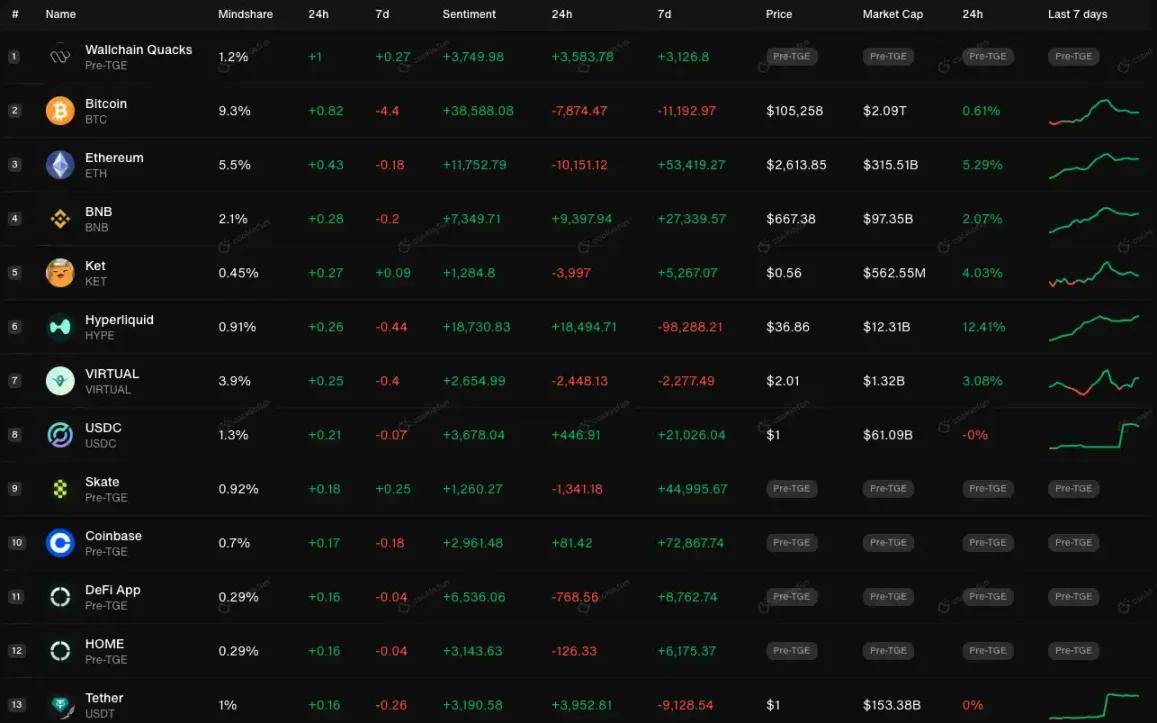
Task: Open the Bitcoin BTC row
Action: (106, 104)
